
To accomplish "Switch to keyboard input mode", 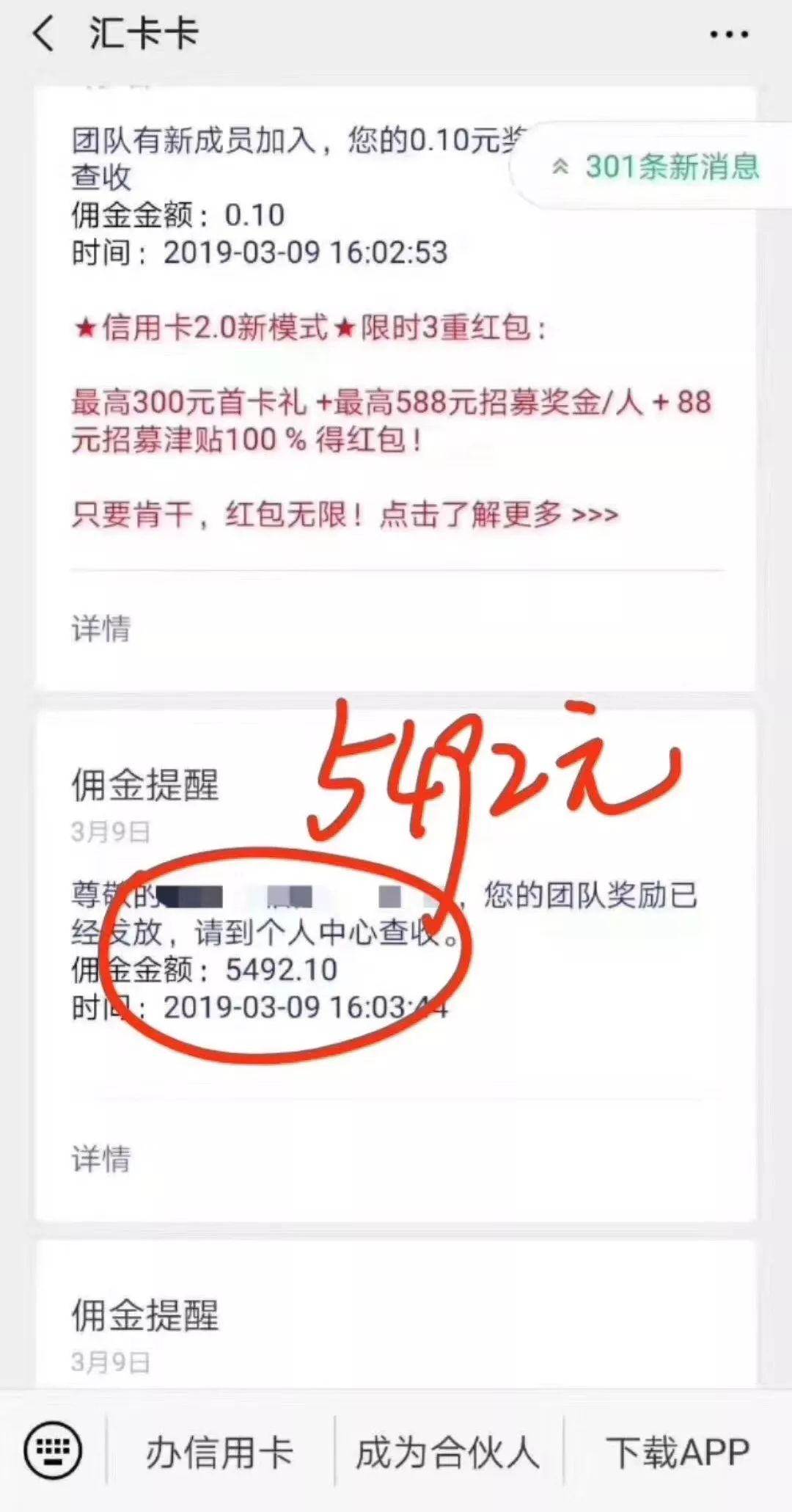I will [x=53, y=1450].
